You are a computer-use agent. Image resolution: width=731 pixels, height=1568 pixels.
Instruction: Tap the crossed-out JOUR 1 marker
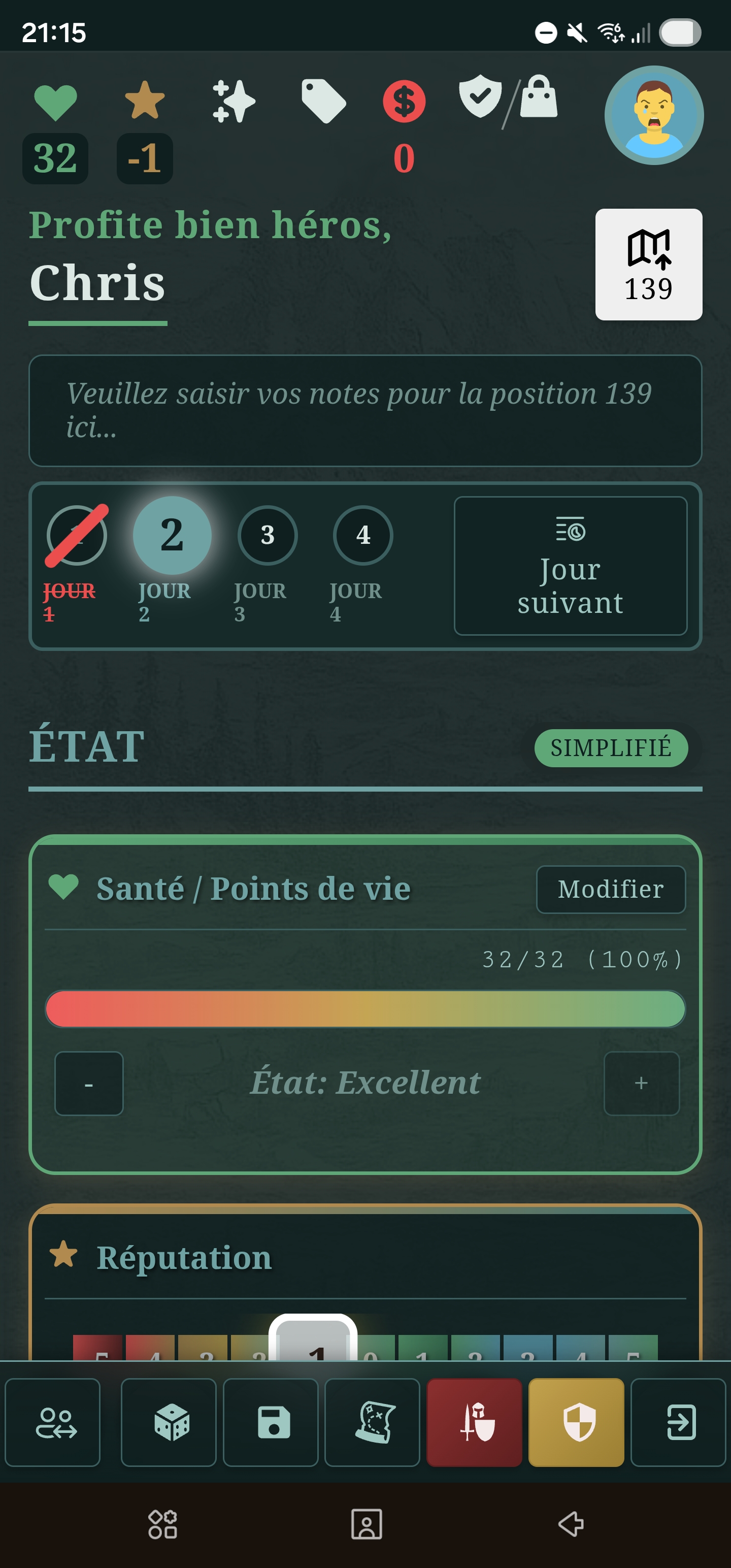77,536
